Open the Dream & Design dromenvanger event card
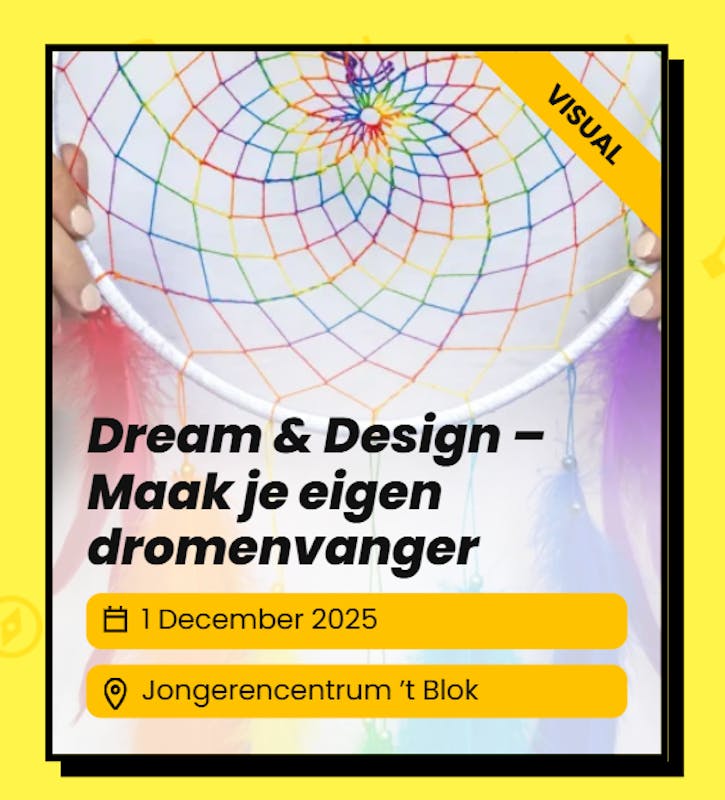Viewport: 725px width, 800px height. click(x=315, y=493)
